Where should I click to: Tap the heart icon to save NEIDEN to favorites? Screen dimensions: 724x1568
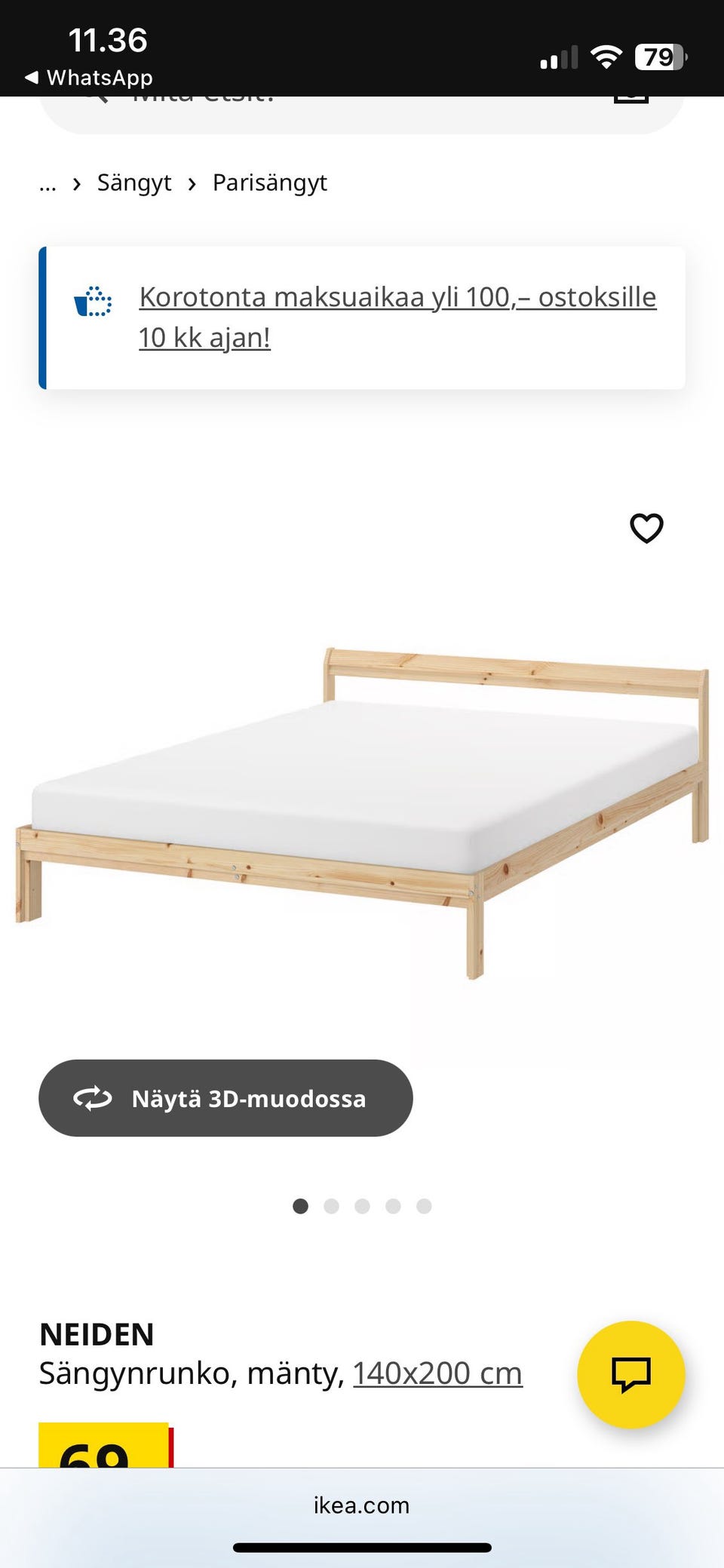coord(647,528)
